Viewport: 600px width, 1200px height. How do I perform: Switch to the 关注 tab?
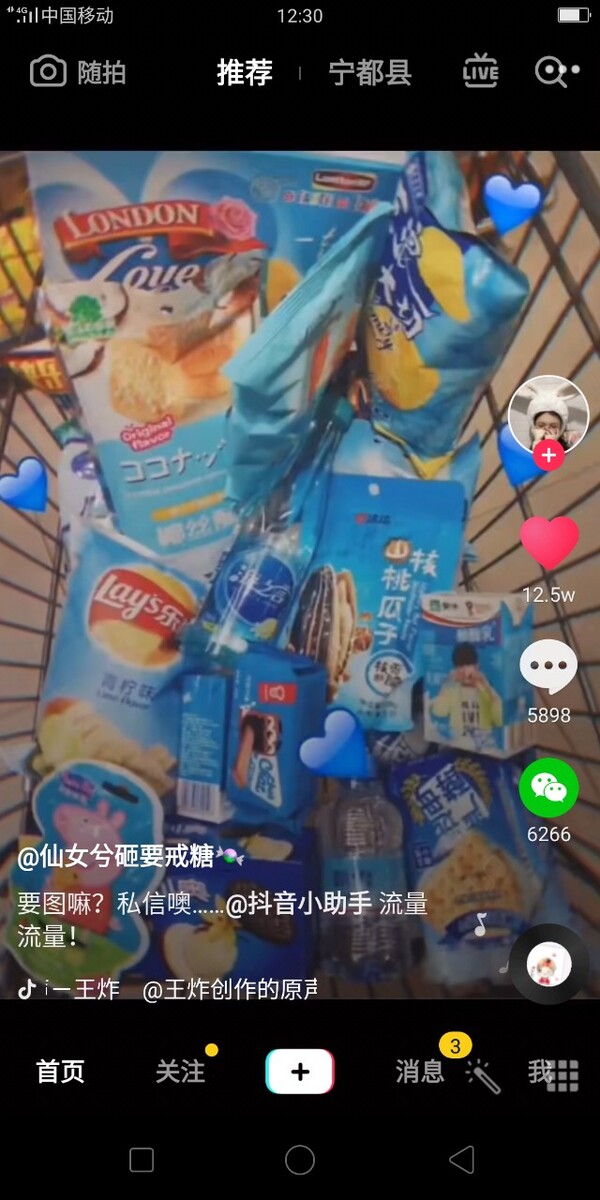tap(181, 1072)
